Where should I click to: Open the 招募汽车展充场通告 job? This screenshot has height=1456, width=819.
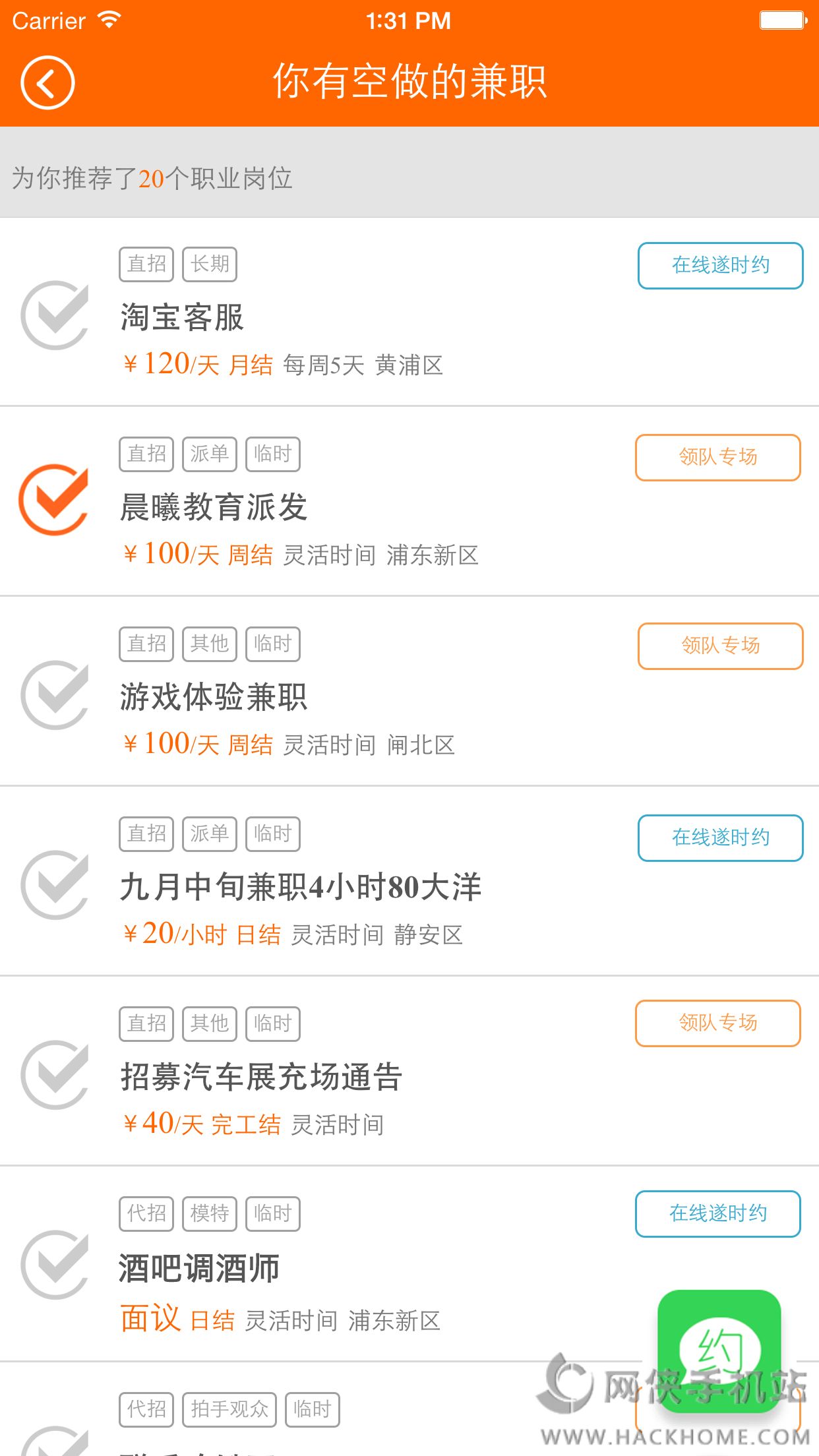[x=261, y=1077]
